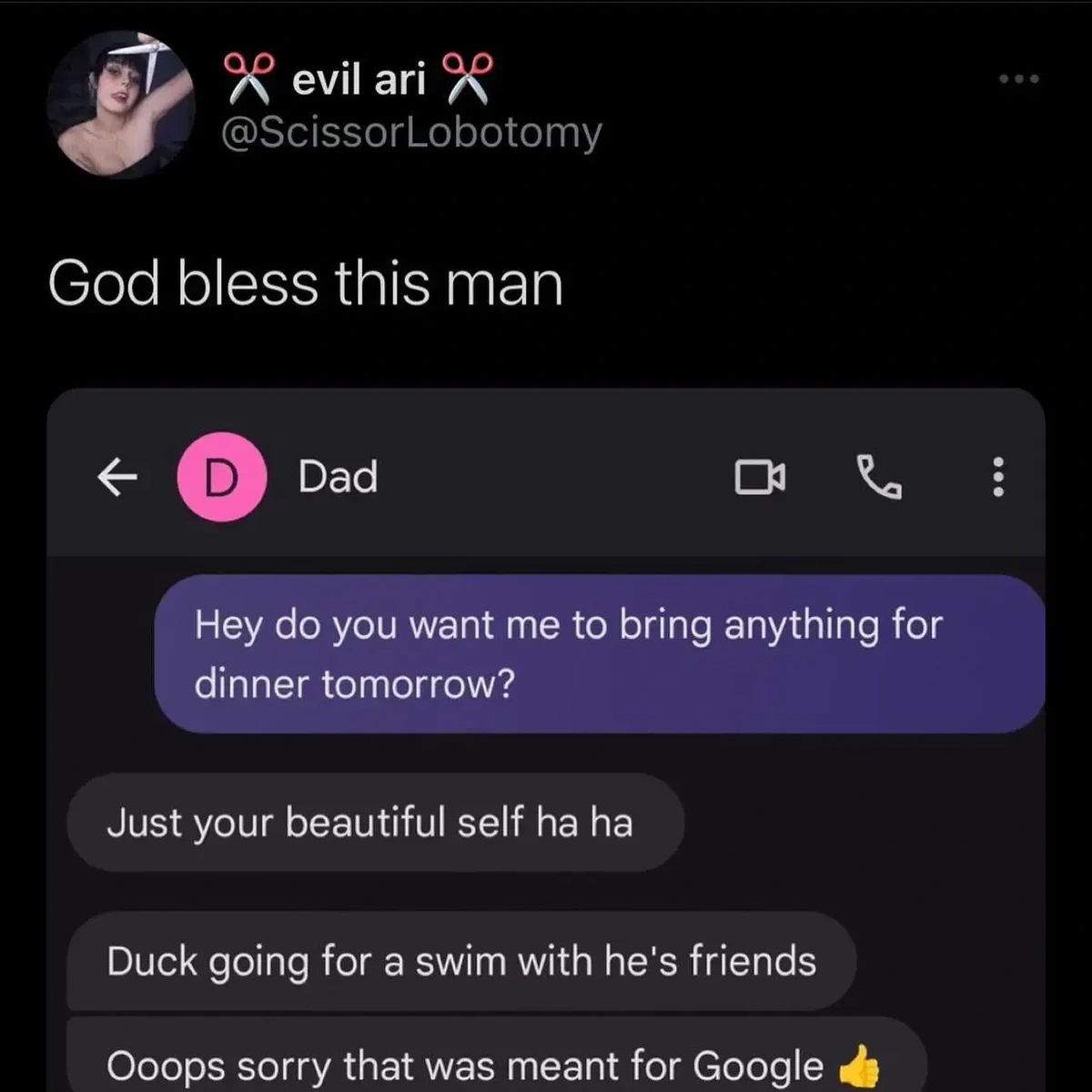The image size is (1092, 1092).
Task: Open the tweet's three-dot overflow menu
Action: pyautogui.click(x=1019, y=80)
